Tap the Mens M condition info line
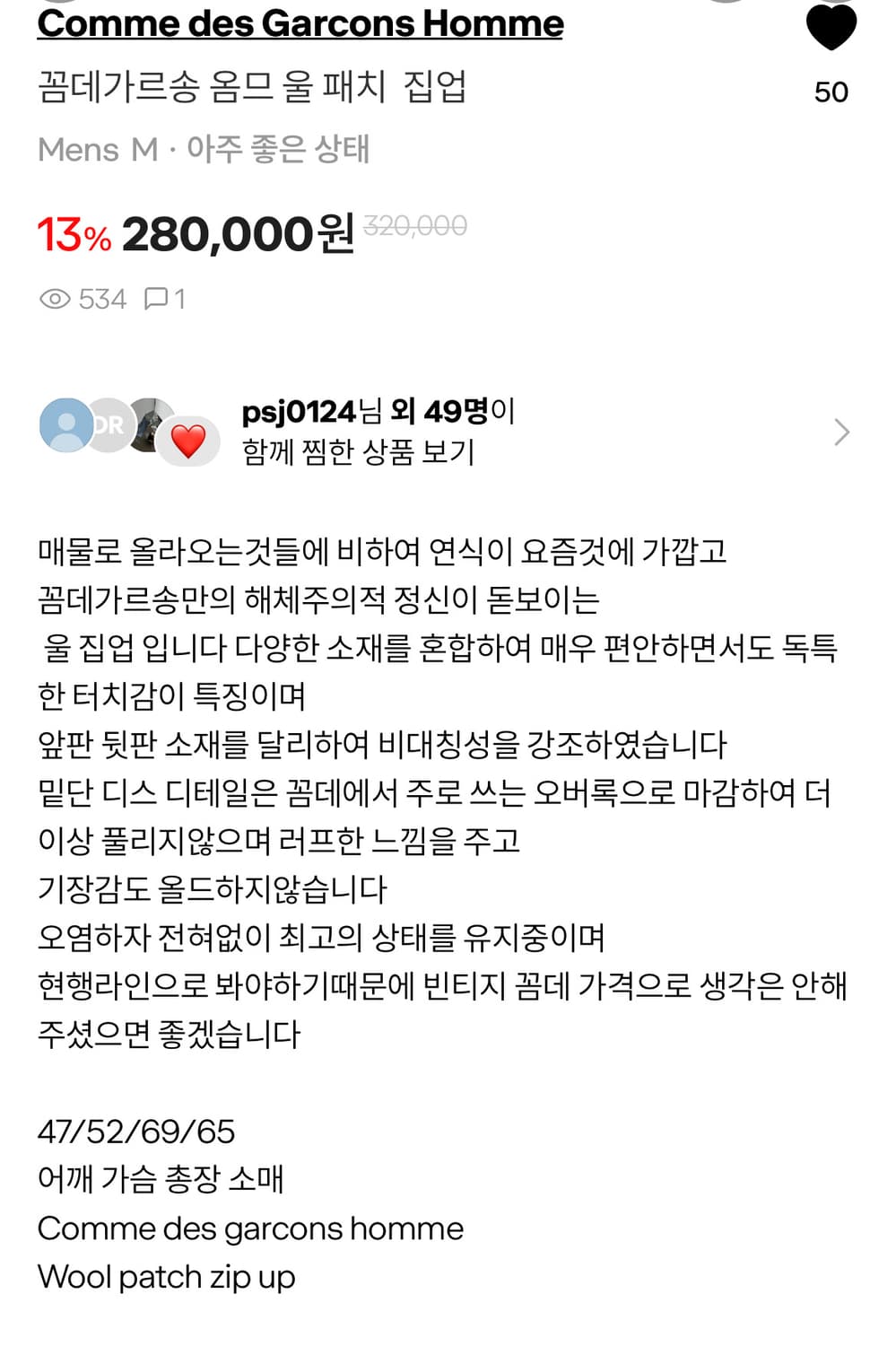Viewport: 896px width, 1346px height. click(x=206, y=151)
